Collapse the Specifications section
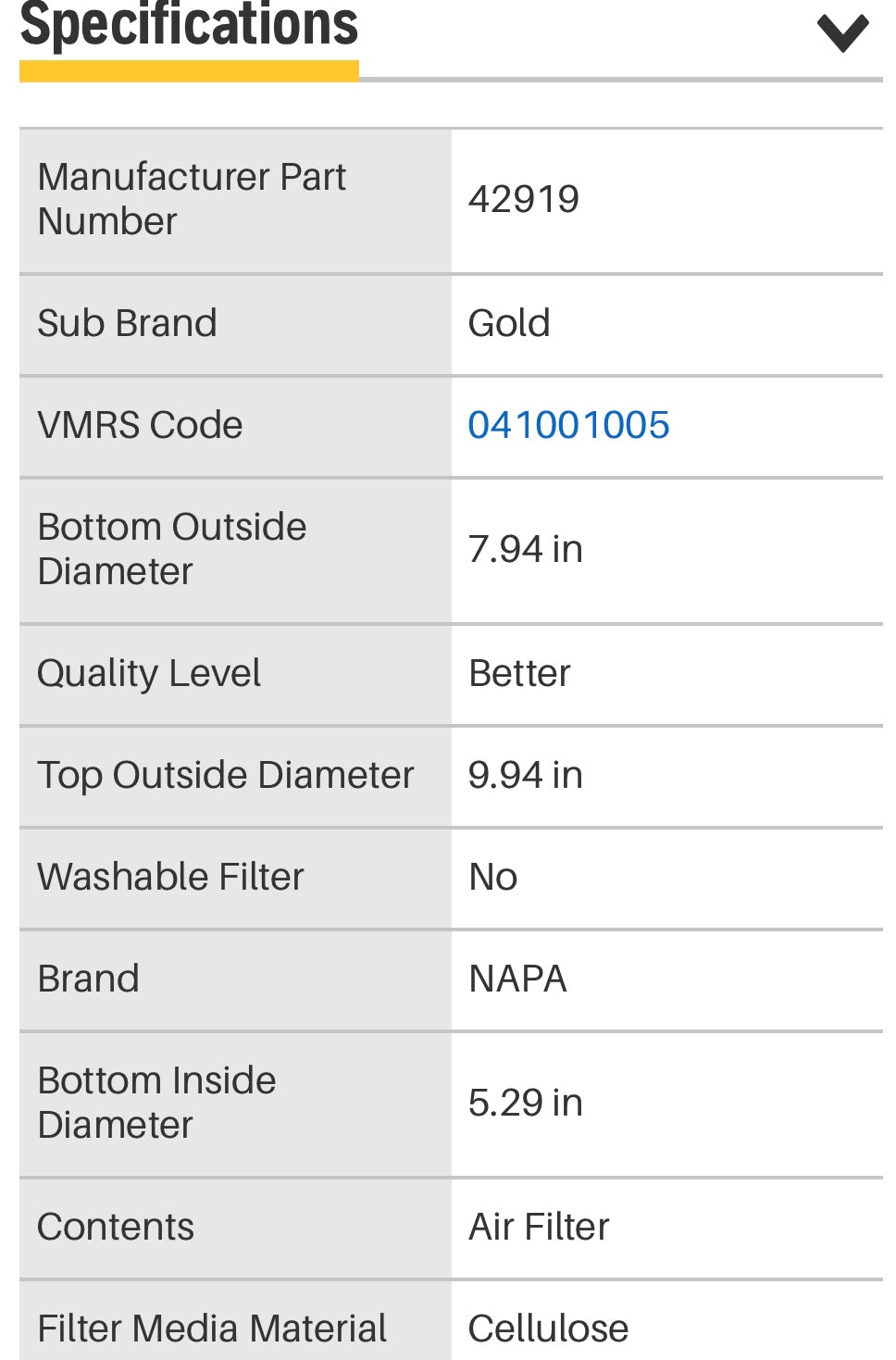This screenshot has width=896, height=1360. pyautogui.click(x=840, y=35)
